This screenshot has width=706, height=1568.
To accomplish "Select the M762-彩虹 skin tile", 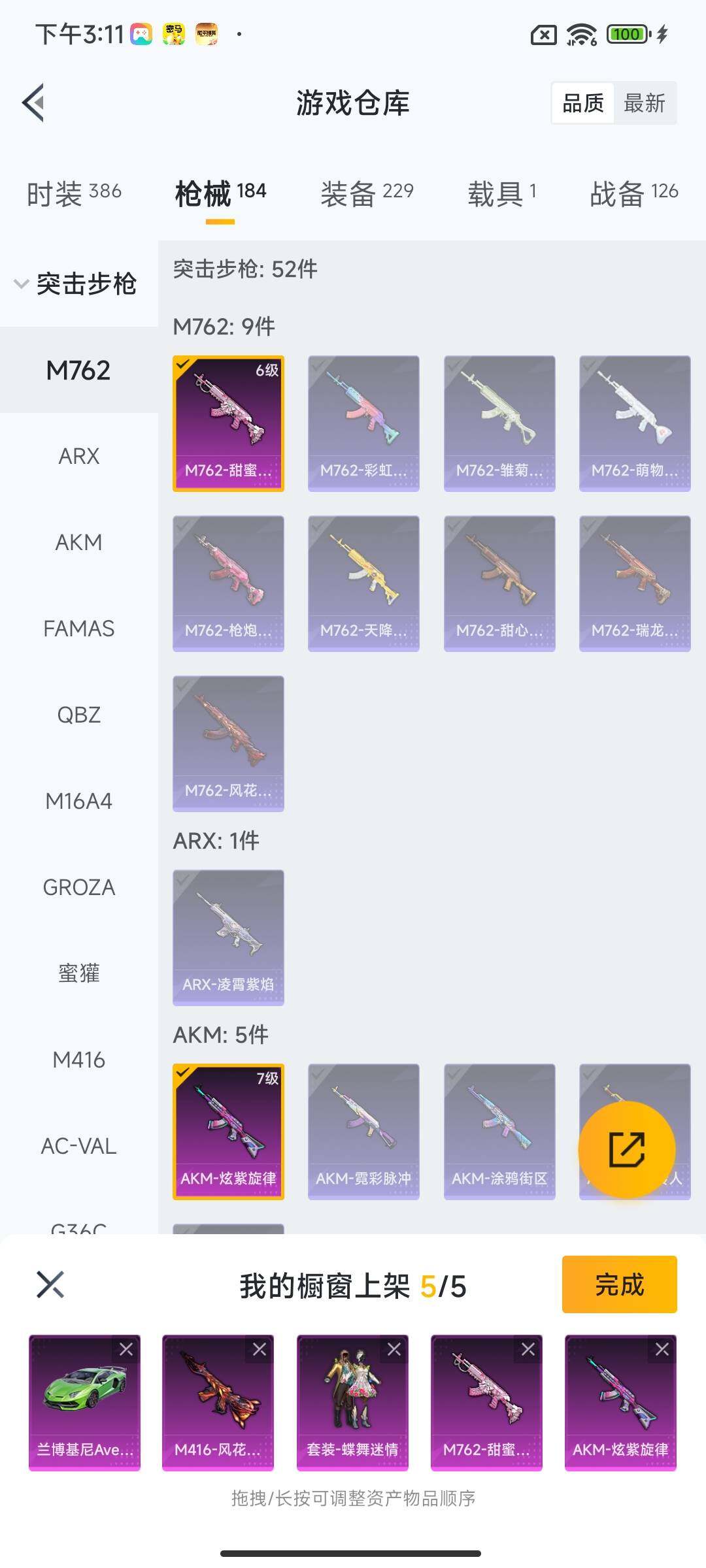I will [363, 423].
